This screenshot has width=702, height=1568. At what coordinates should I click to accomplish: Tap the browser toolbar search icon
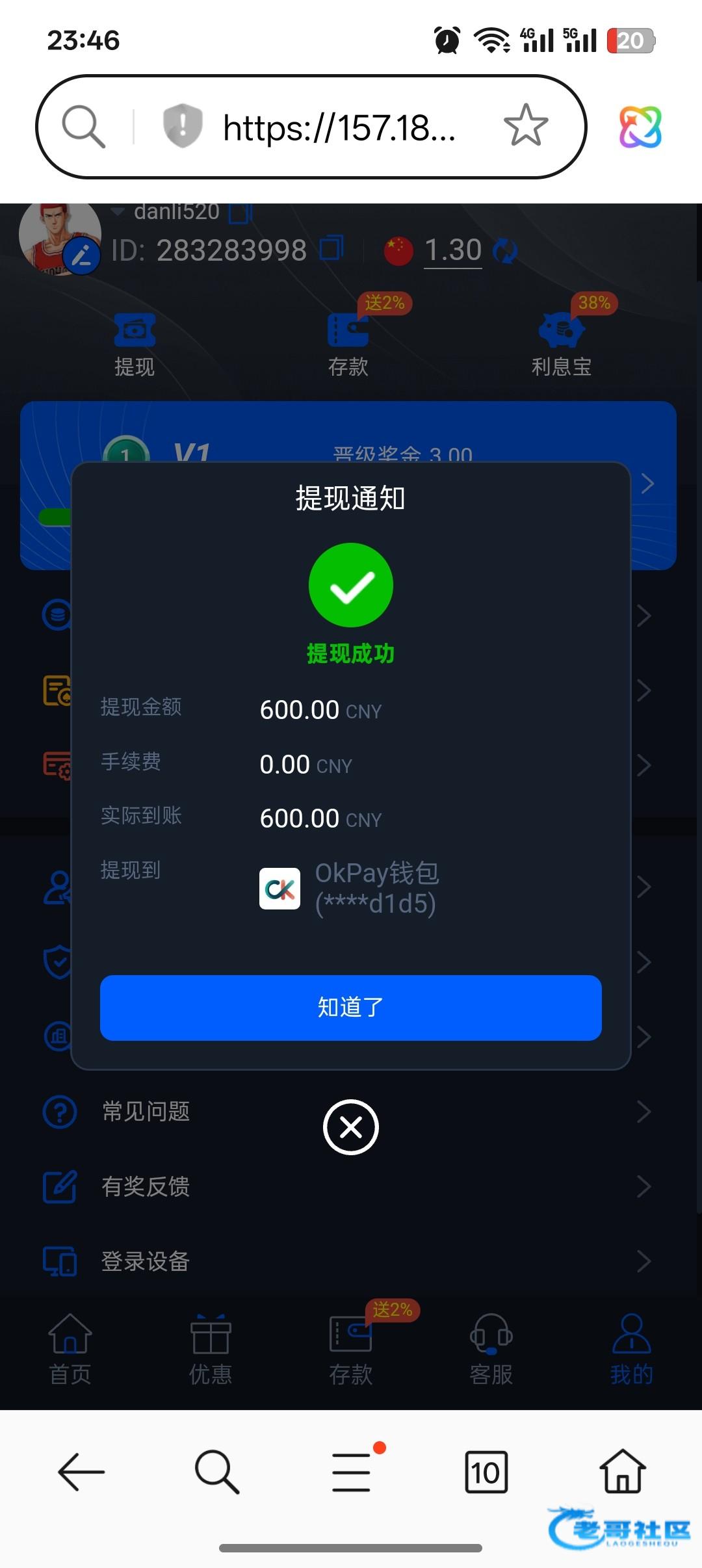pos(217,1471)
